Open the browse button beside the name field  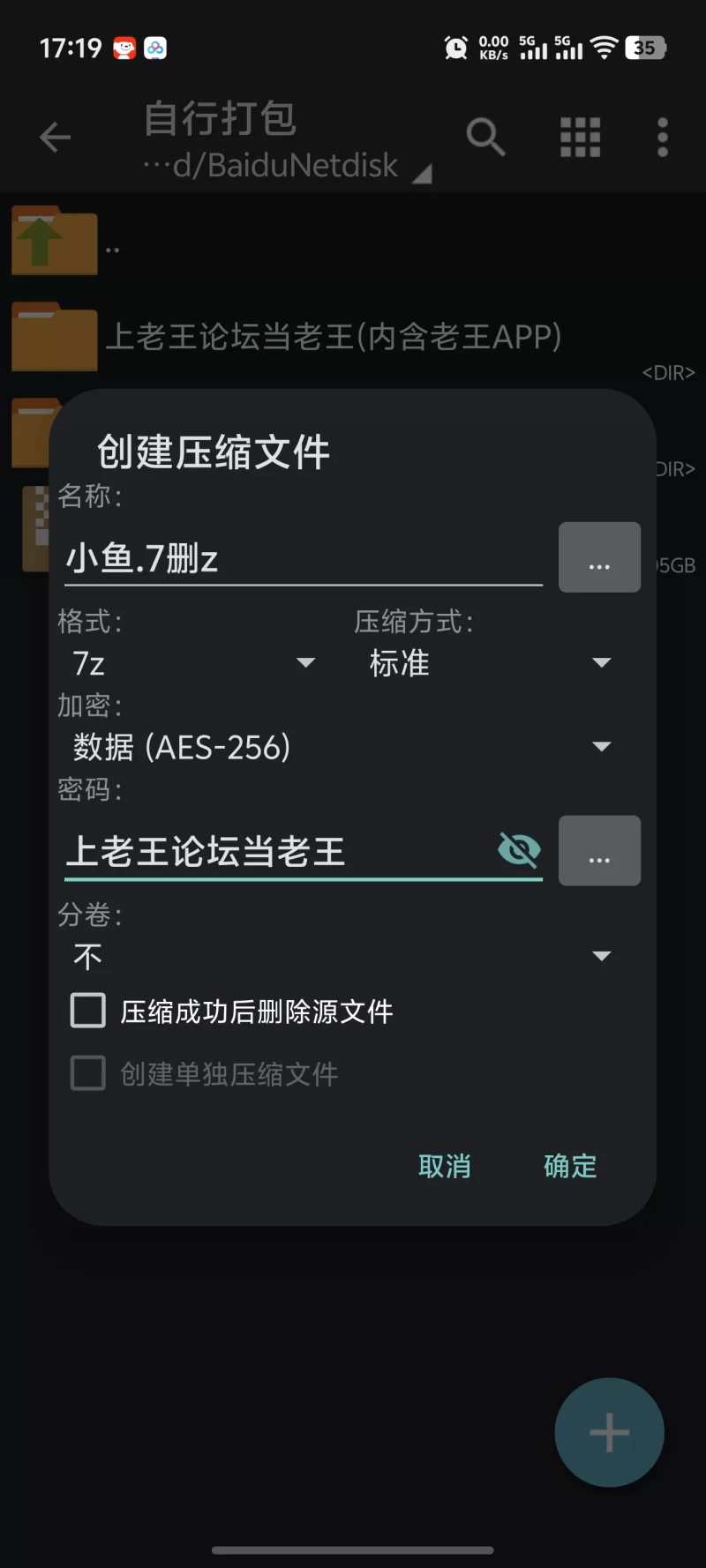point(599,557)
